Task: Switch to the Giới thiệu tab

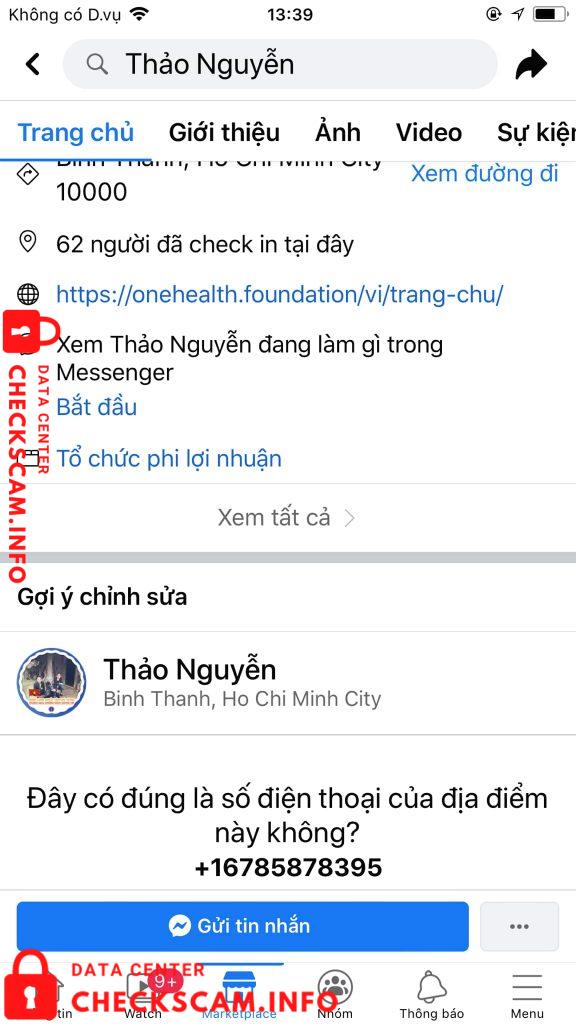Action: 224,133
